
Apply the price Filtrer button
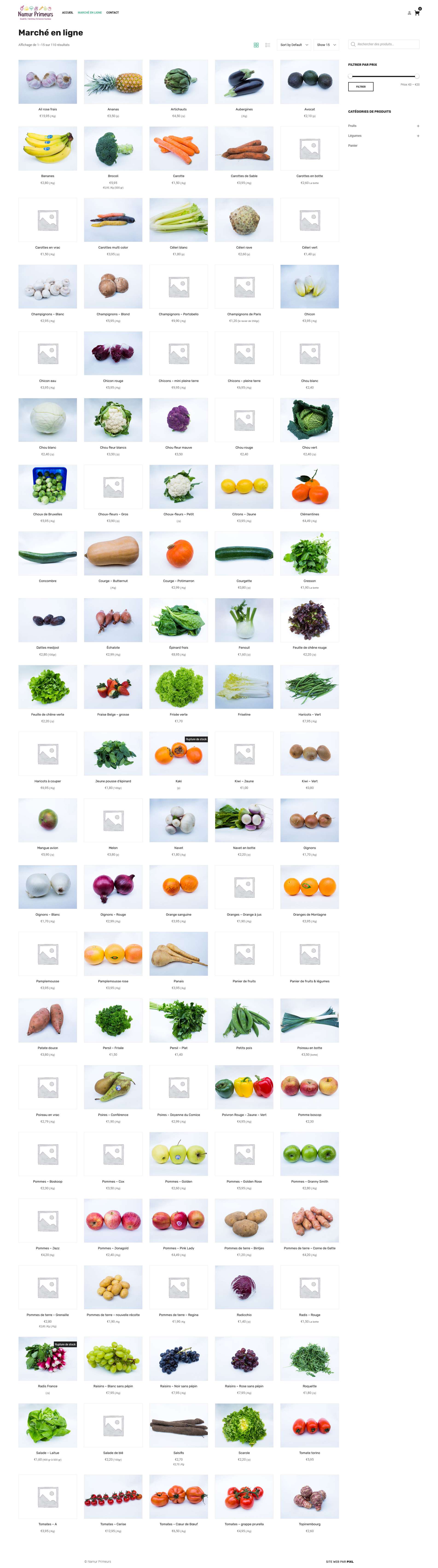(361, 86)
